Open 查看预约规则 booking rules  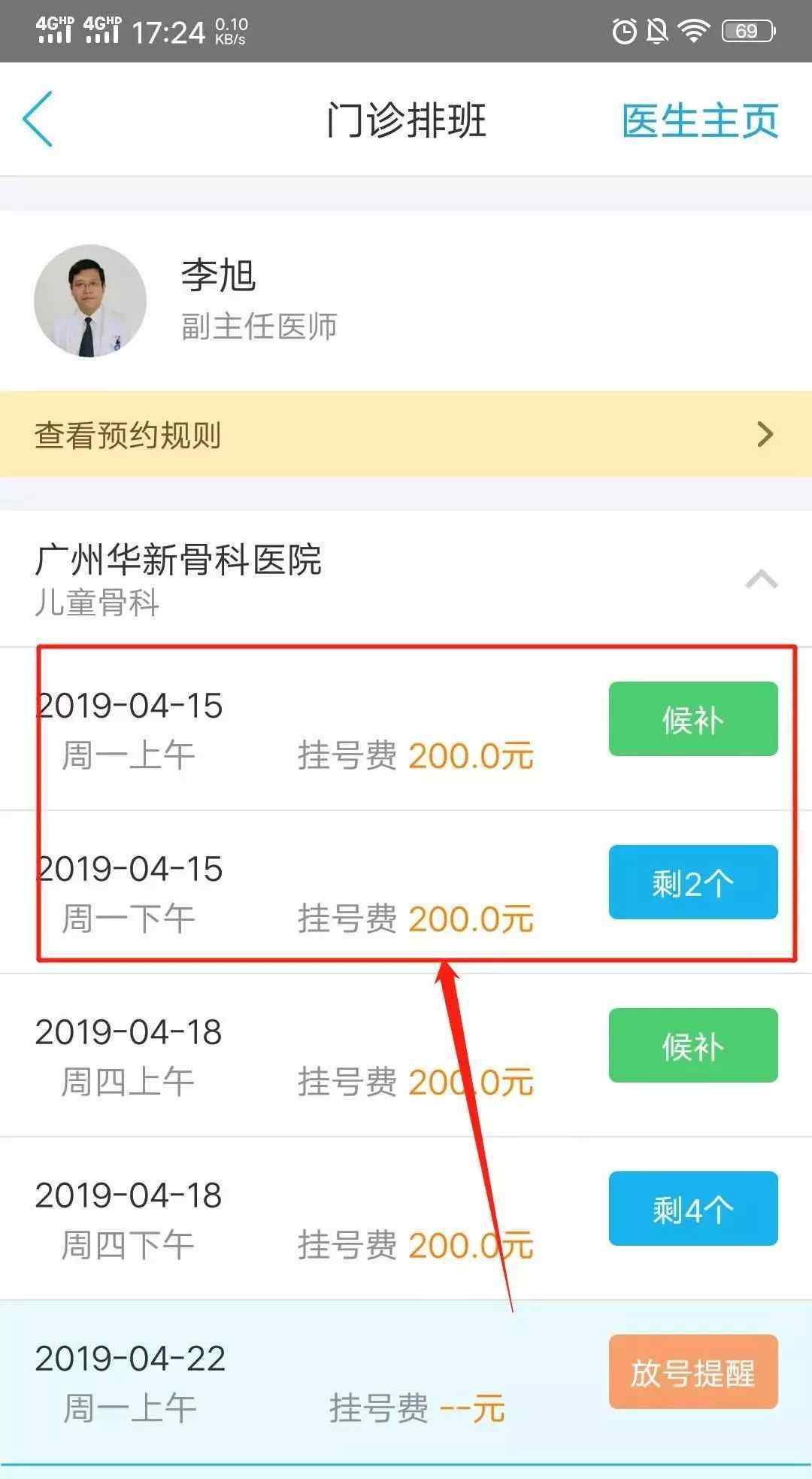click(406, 434)
